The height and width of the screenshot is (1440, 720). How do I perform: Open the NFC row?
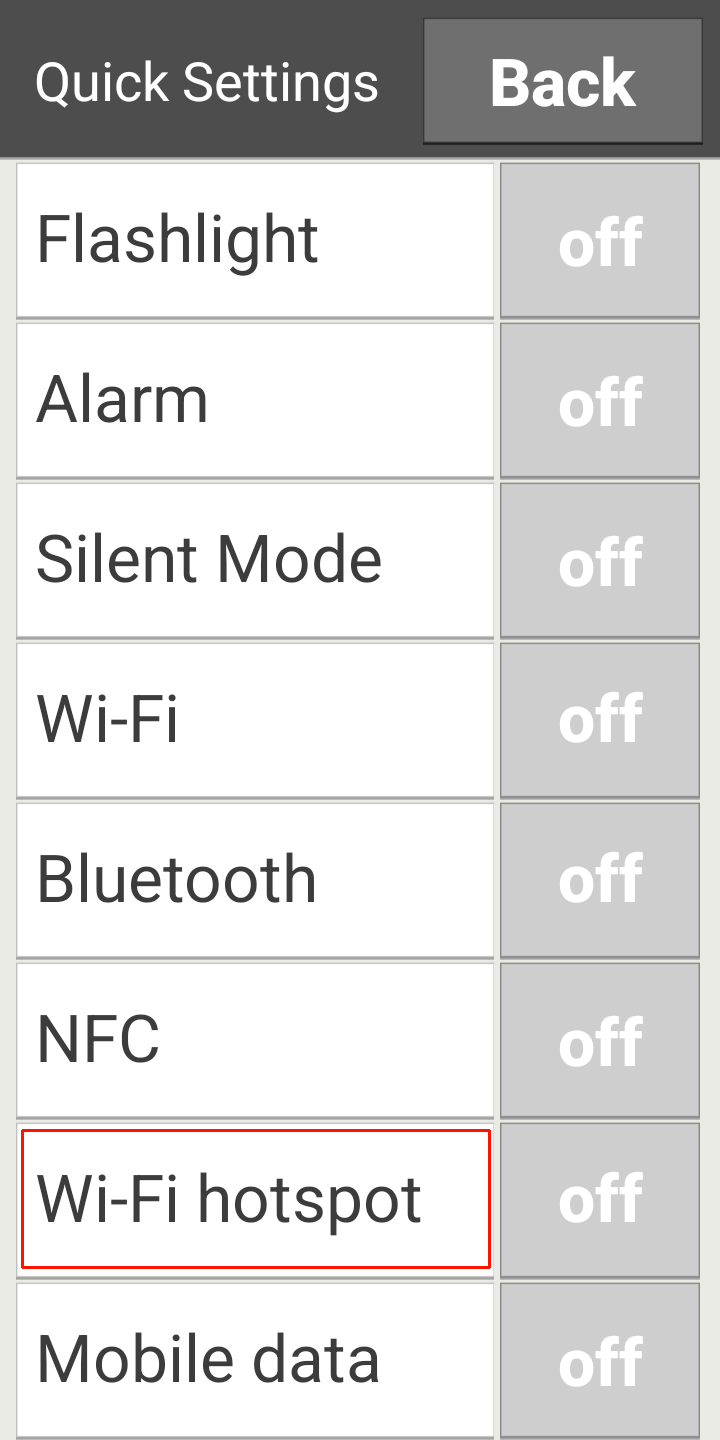point(255,1041)
